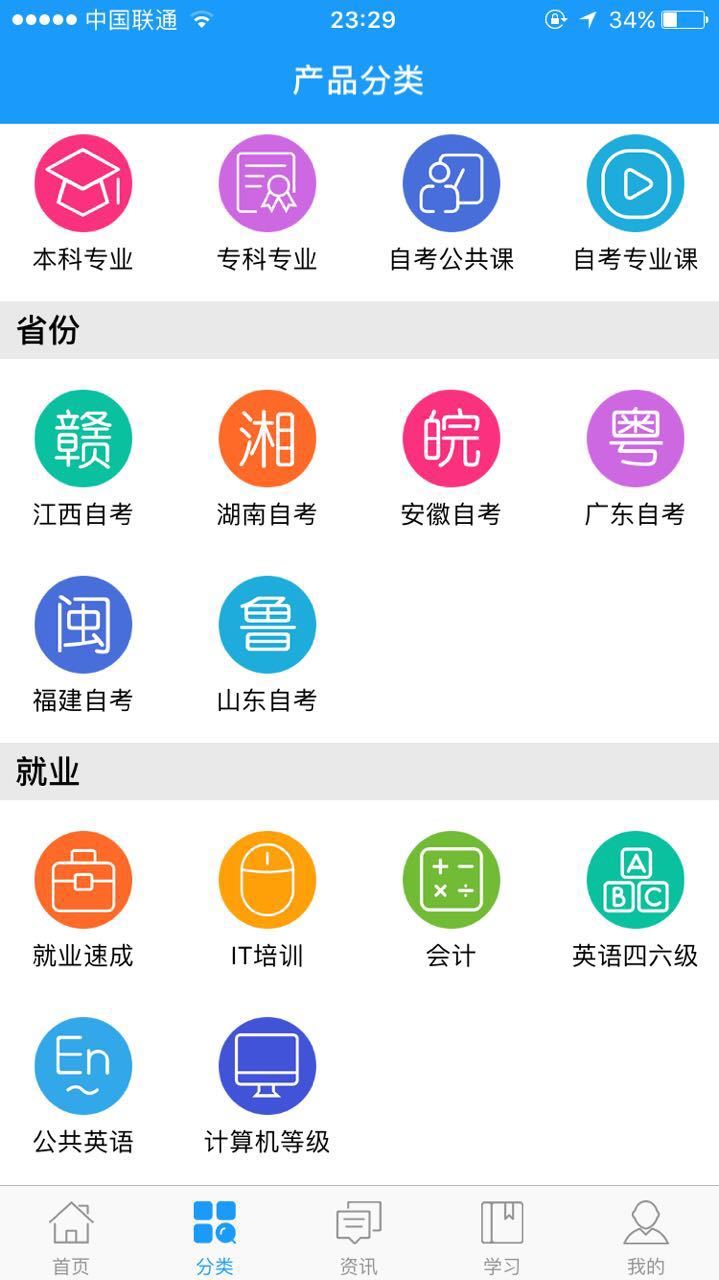Viewport: 719px width, 1280px height.
Task: Browse IT培训 courses
Action: pyautogui.click(x=267, y=880)
